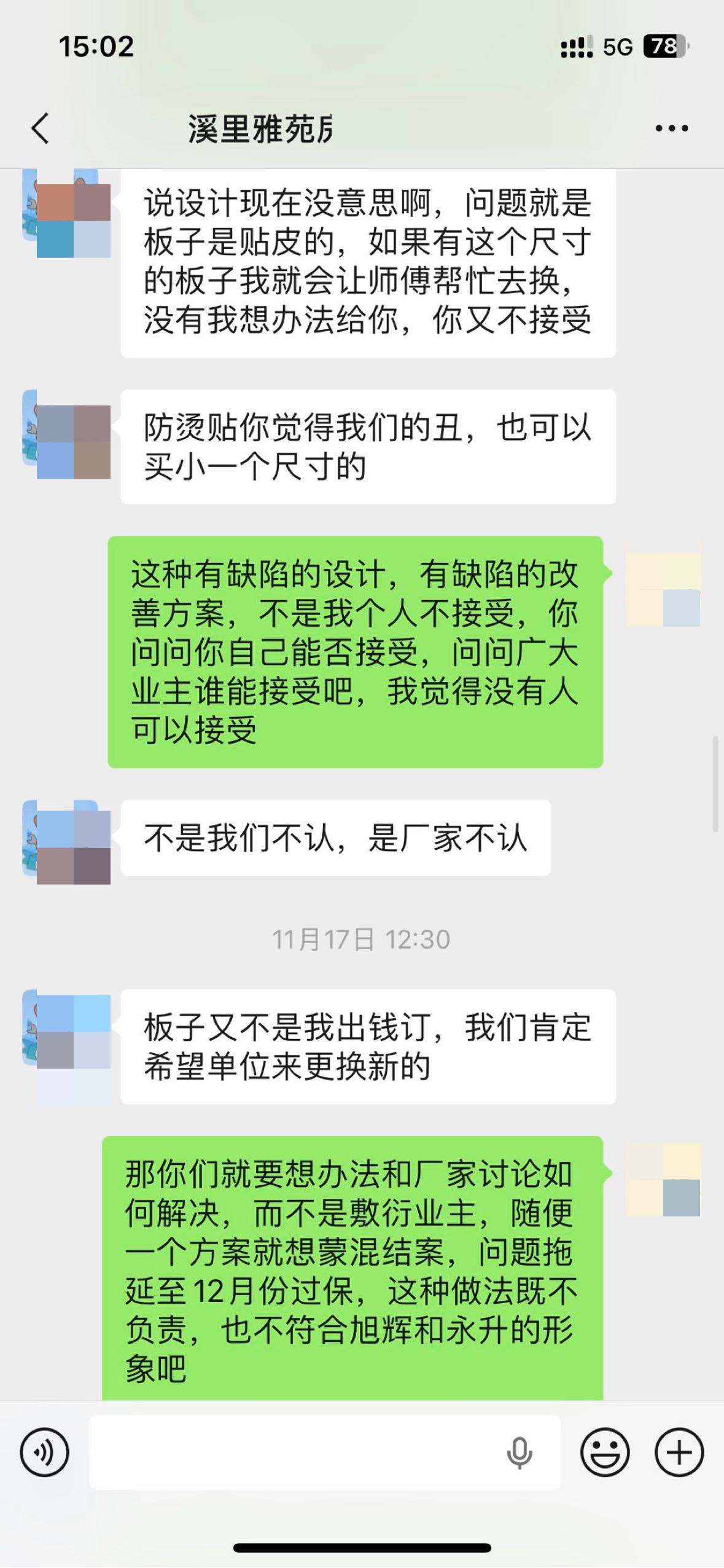Tap the microphone icon in the input box
Screen dimensions: 724x1568
coord(519,1452)
